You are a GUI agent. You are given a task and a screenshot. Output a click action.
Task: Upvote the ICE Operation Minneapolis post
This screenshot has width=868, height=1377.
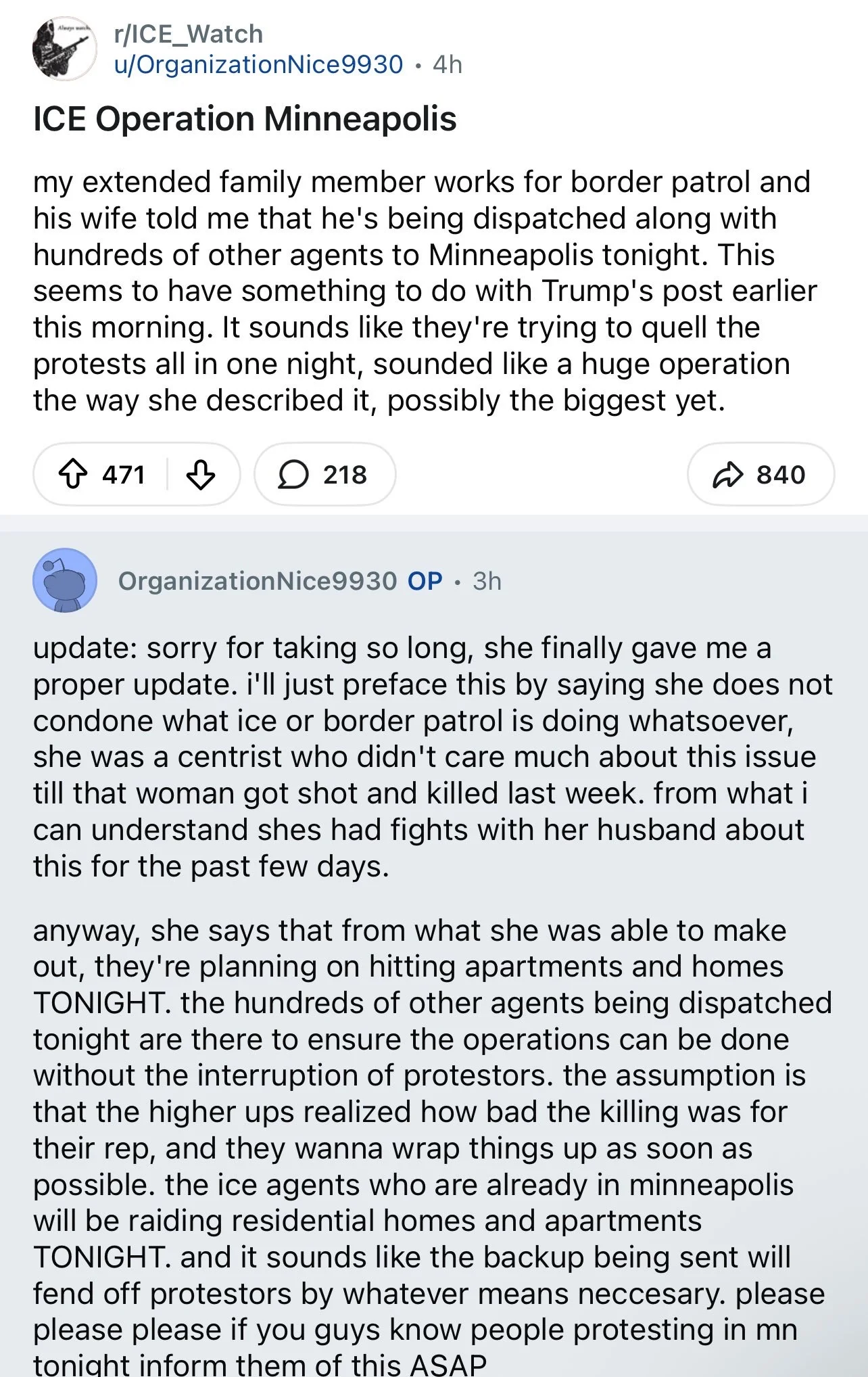point(73,475)
